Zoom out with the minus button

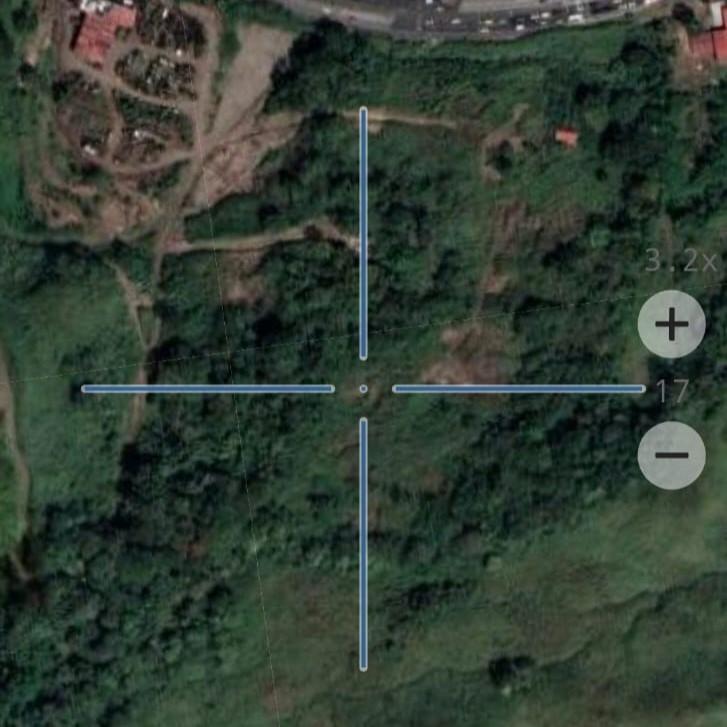click(671, 455)
